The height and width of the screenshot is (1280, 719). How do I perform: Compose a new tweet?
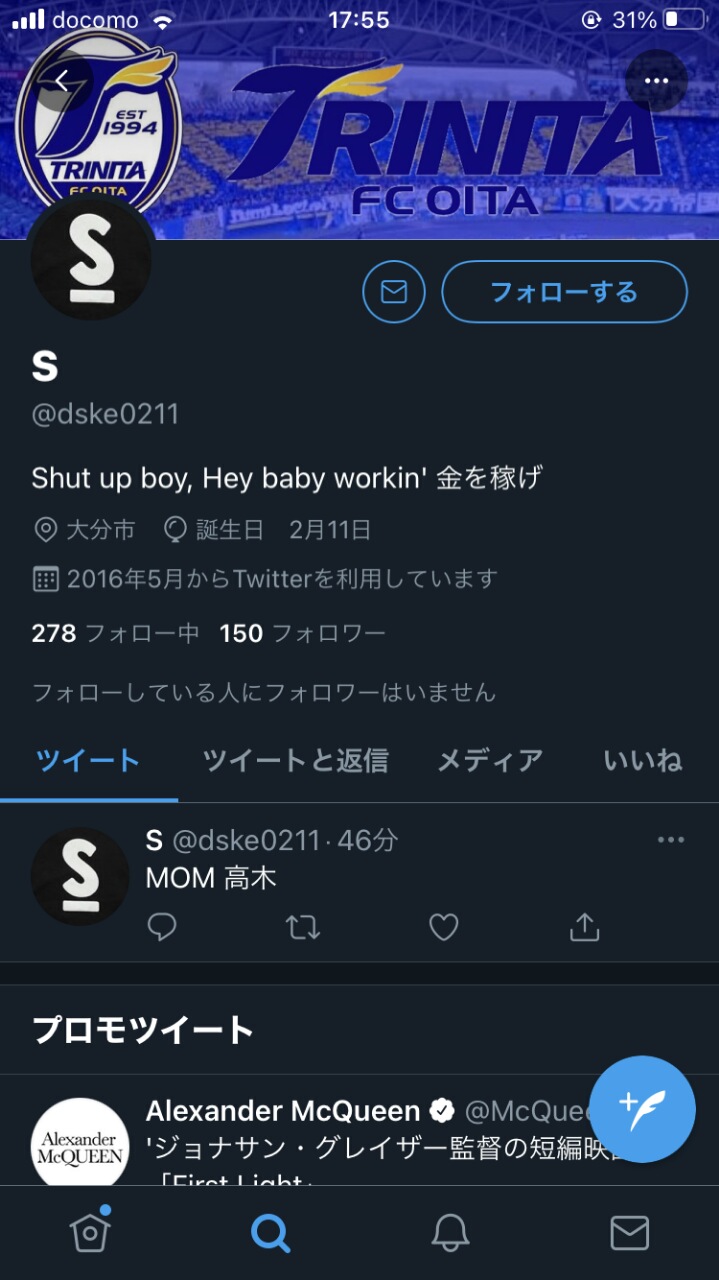tap(642, 1109)
